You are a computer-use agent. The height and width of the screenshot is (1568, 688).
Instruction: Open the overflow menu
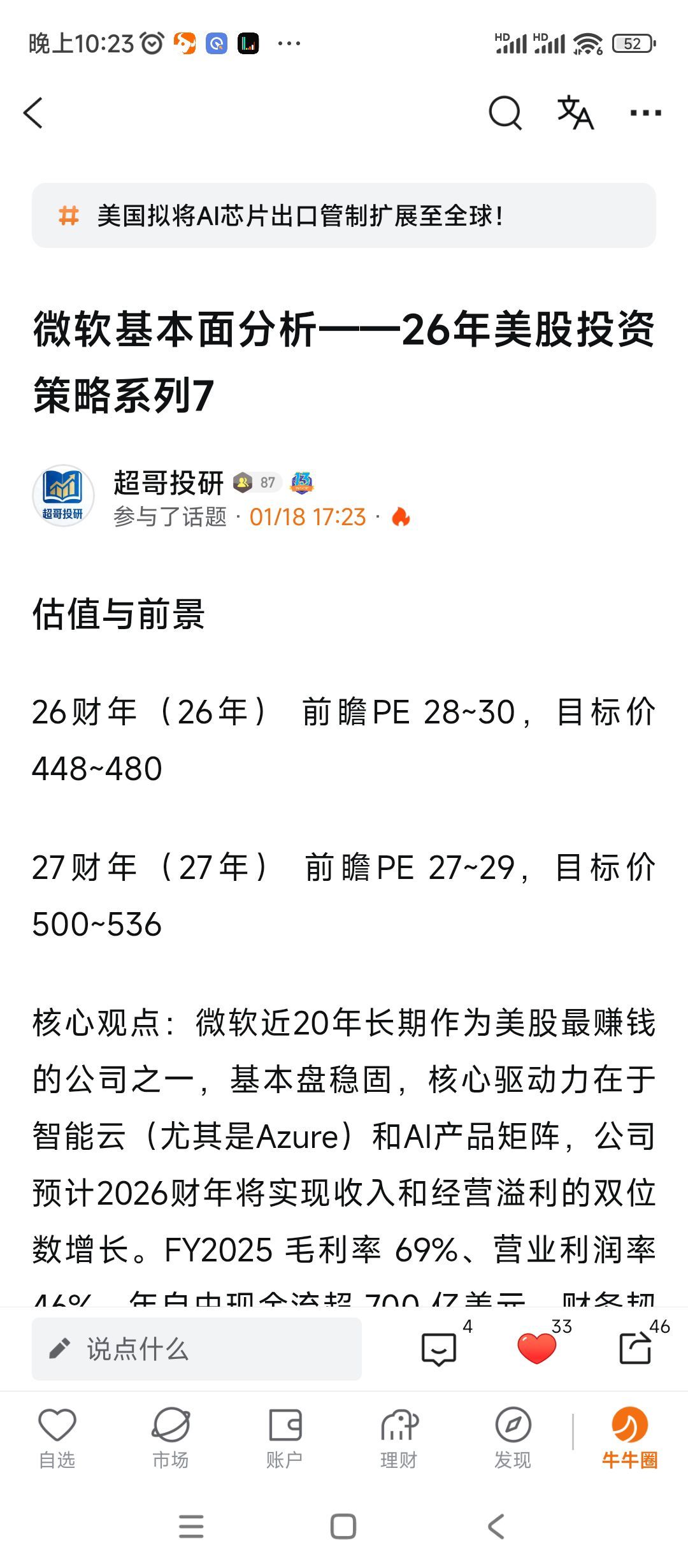pos(645,113)
